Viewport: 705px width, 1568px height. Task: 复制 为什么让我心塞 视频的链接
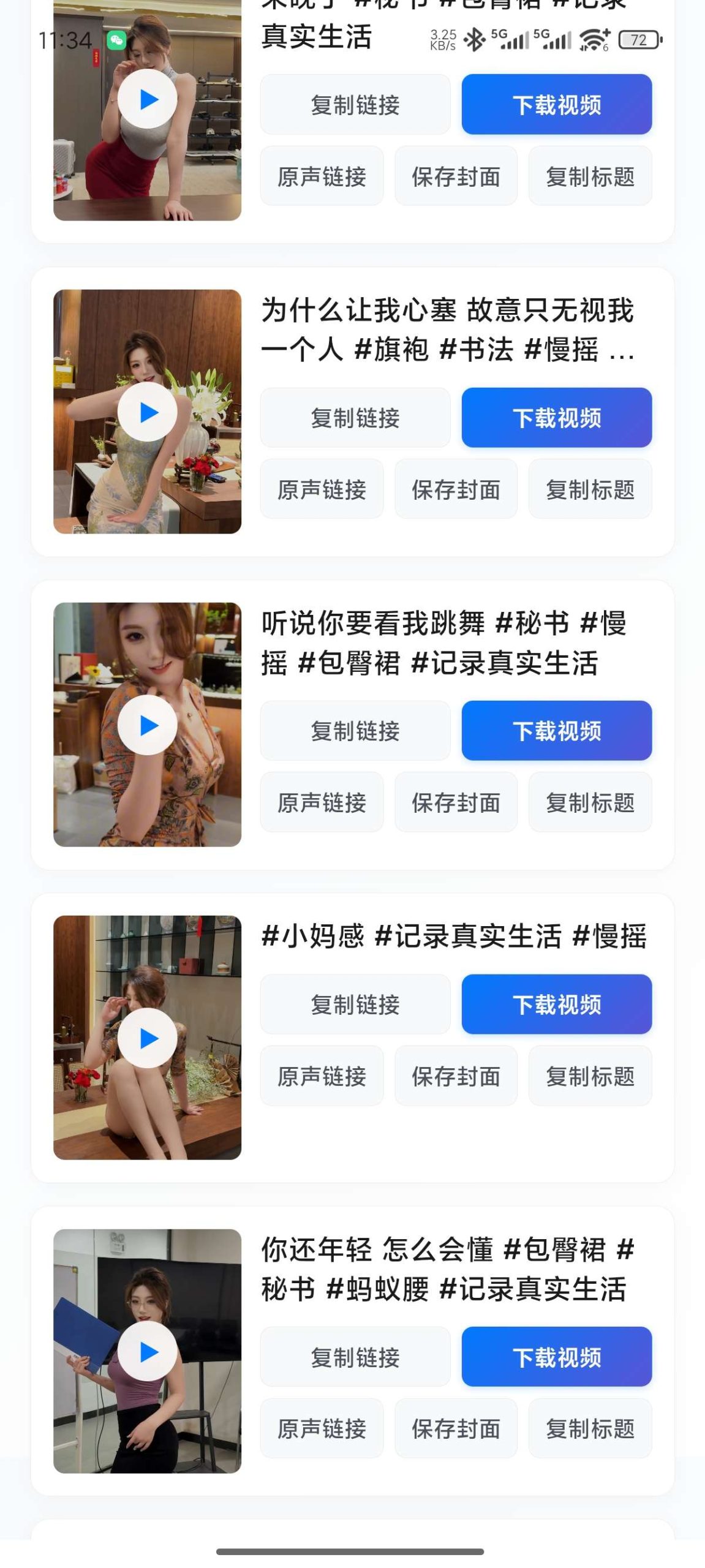pos(355,417)
